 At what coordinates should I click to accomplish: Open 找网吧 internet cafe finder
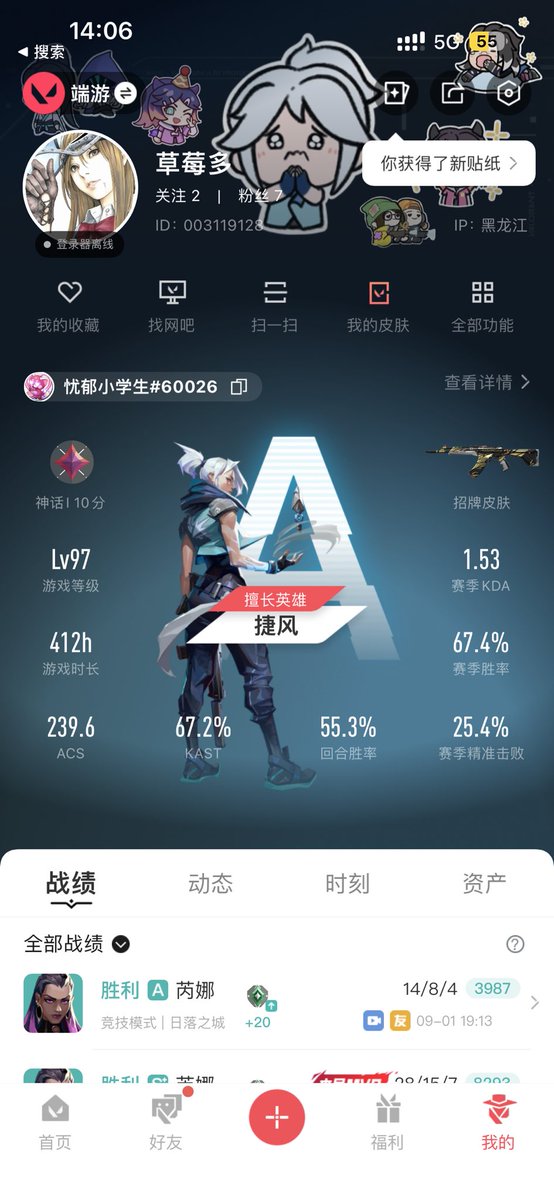[x=173, y=306]
